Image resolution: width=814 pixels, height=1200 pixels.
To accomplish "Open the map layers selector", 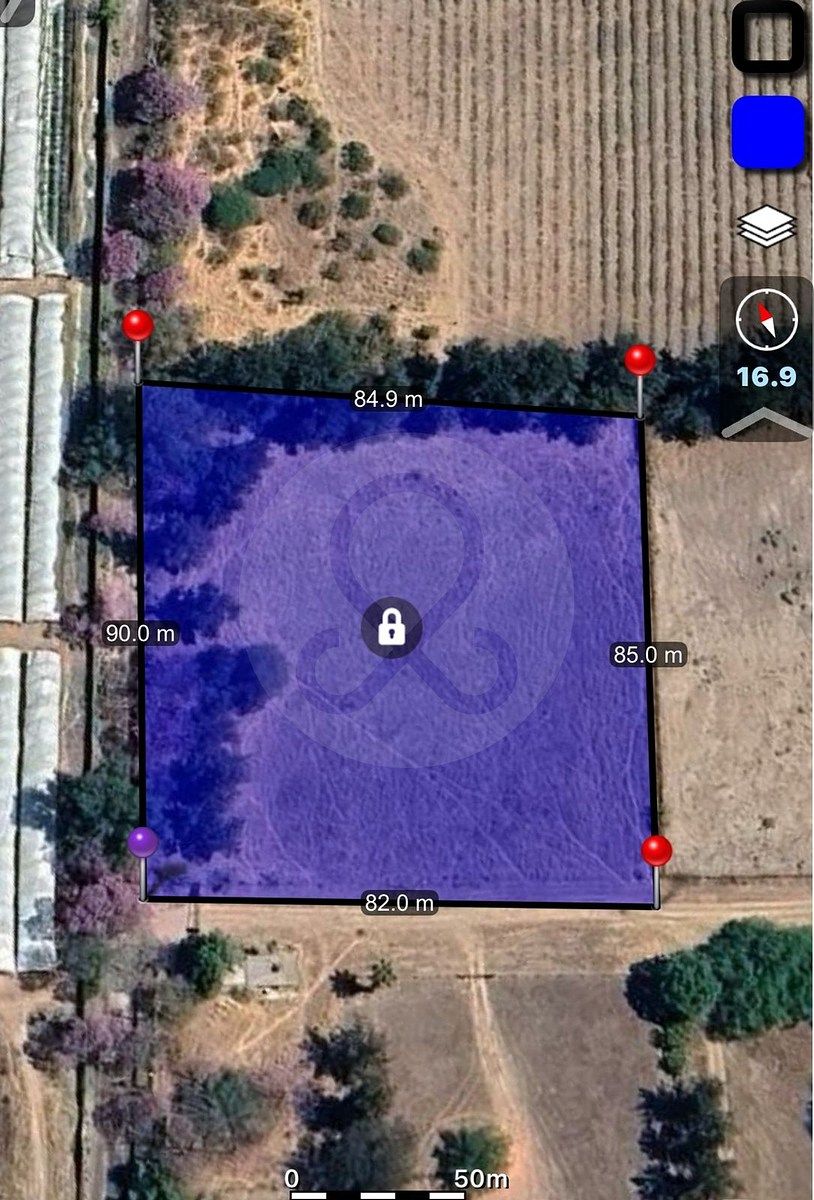I will pyautogui.click(x=767, y=226).
